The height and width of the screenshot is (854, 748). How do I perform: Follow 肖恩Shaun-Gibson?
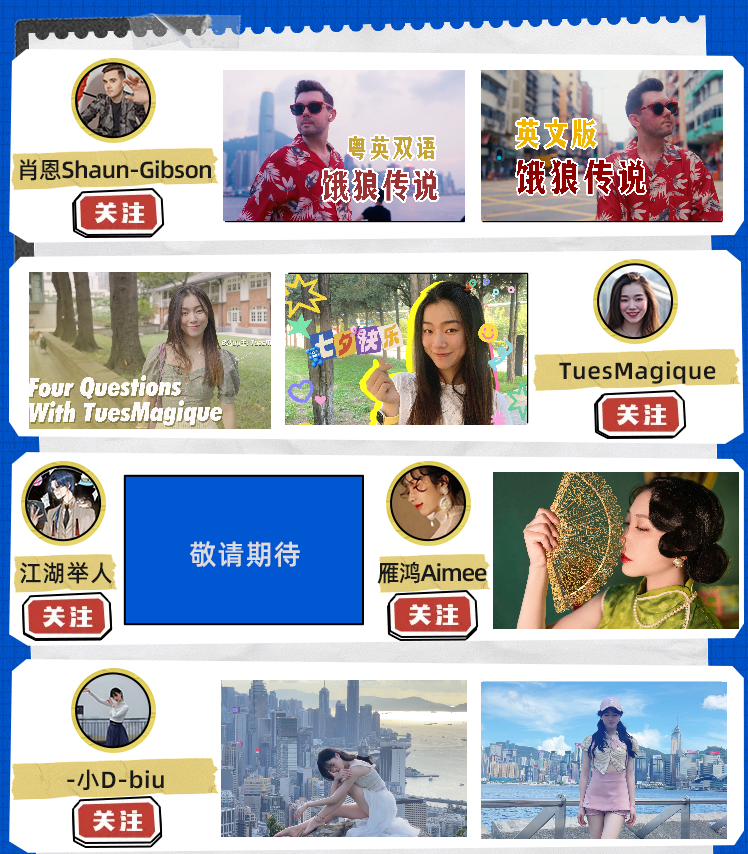point(118,212)
